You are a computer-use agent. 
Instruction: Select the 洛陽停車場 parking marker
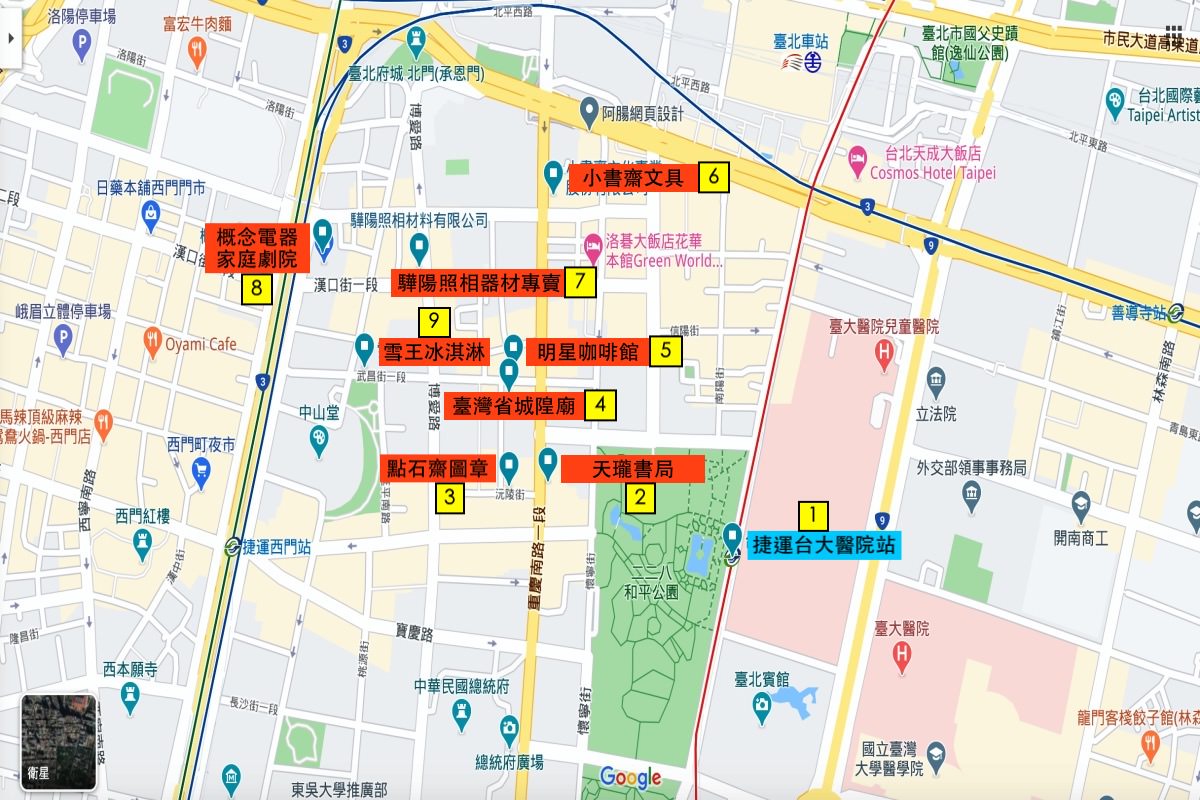(x=82, y=43)
